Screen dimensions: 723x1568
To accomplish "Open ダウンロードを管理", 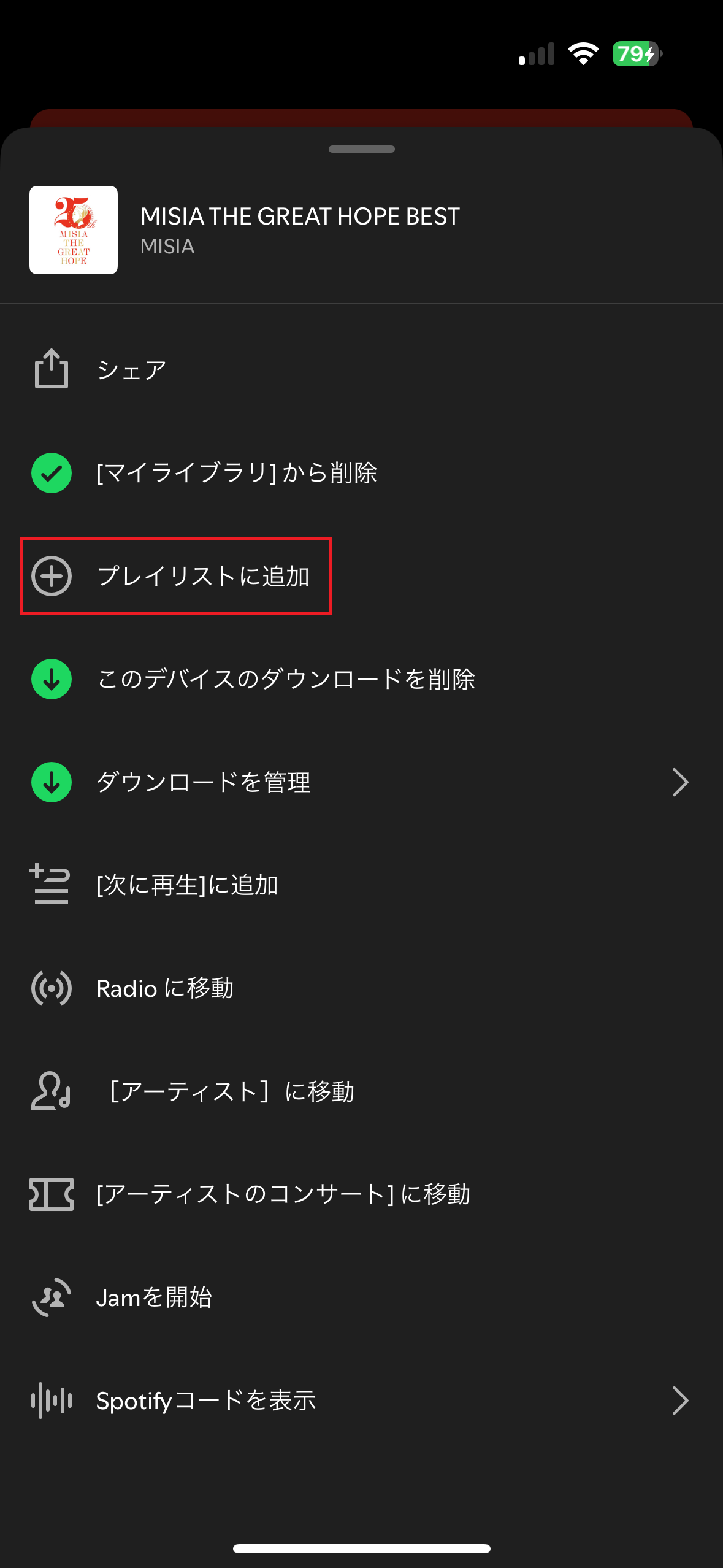I will (x=361, y=782).
